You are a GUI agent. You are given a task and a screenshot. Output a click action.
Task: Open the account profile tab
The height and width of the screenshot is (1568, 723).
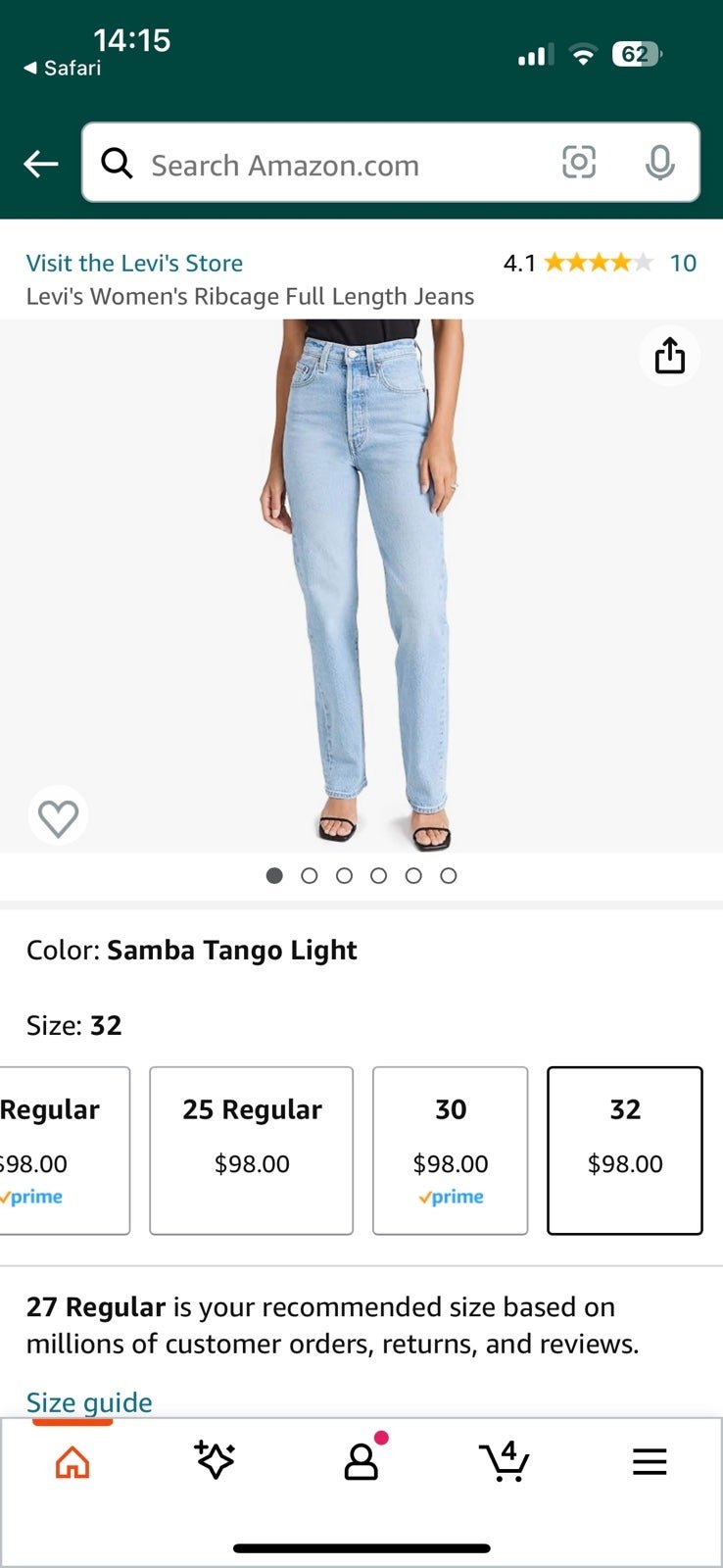click(361, 1460)
